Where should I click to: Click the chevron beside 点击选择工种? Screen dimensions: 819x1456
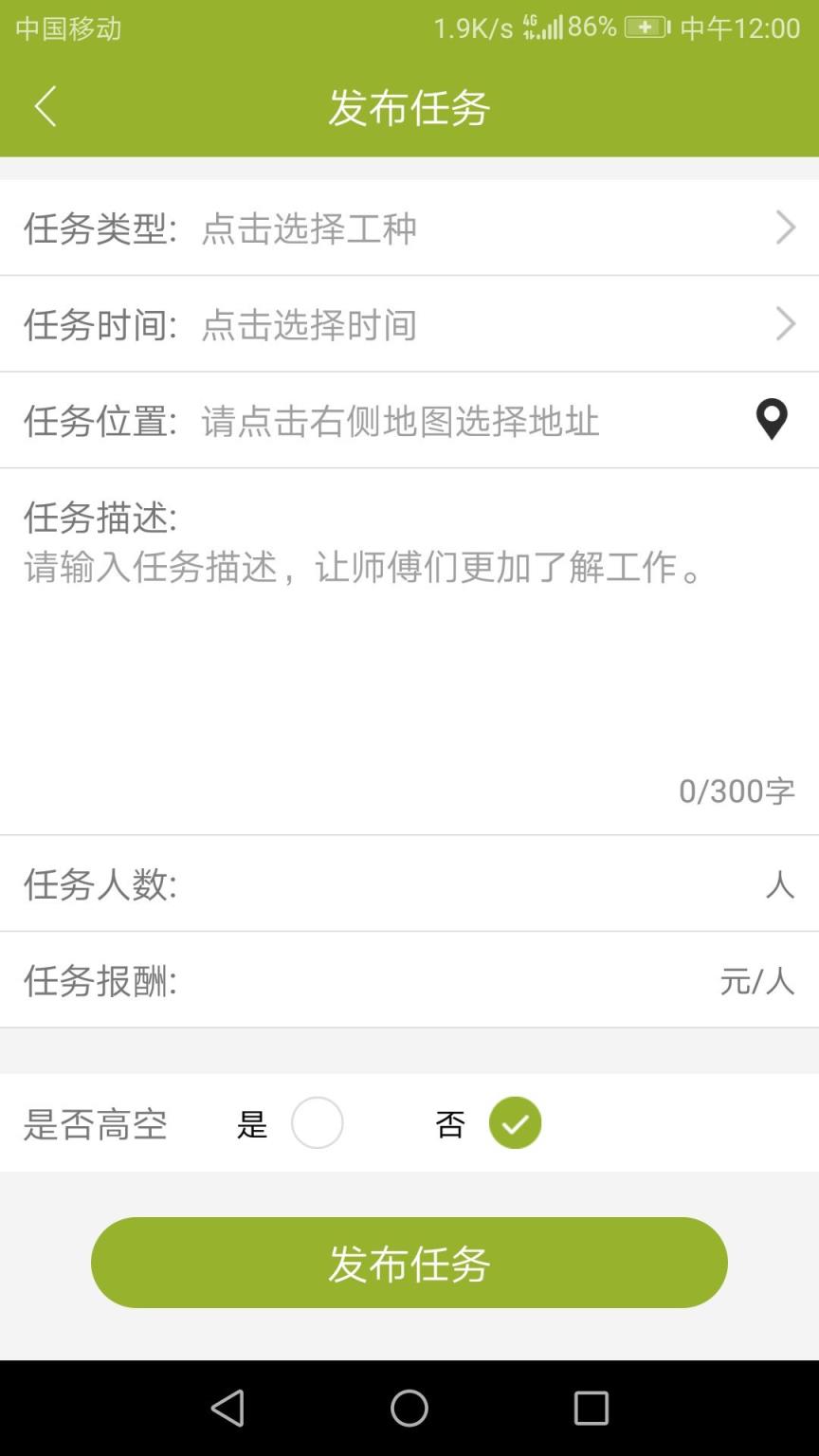785,227
